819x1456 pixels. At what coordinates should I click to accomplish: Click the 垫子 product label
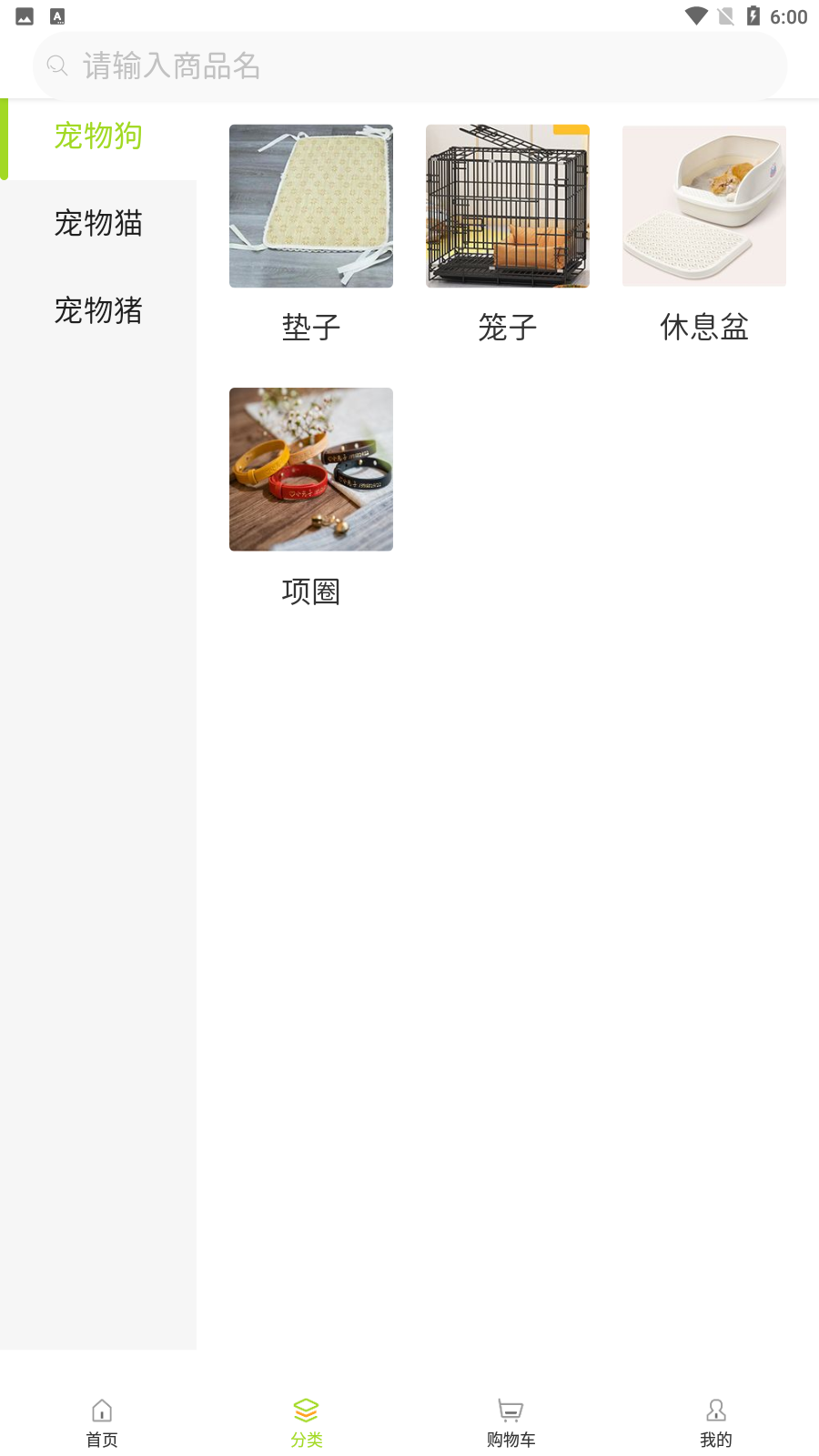(x=310, y=328)
